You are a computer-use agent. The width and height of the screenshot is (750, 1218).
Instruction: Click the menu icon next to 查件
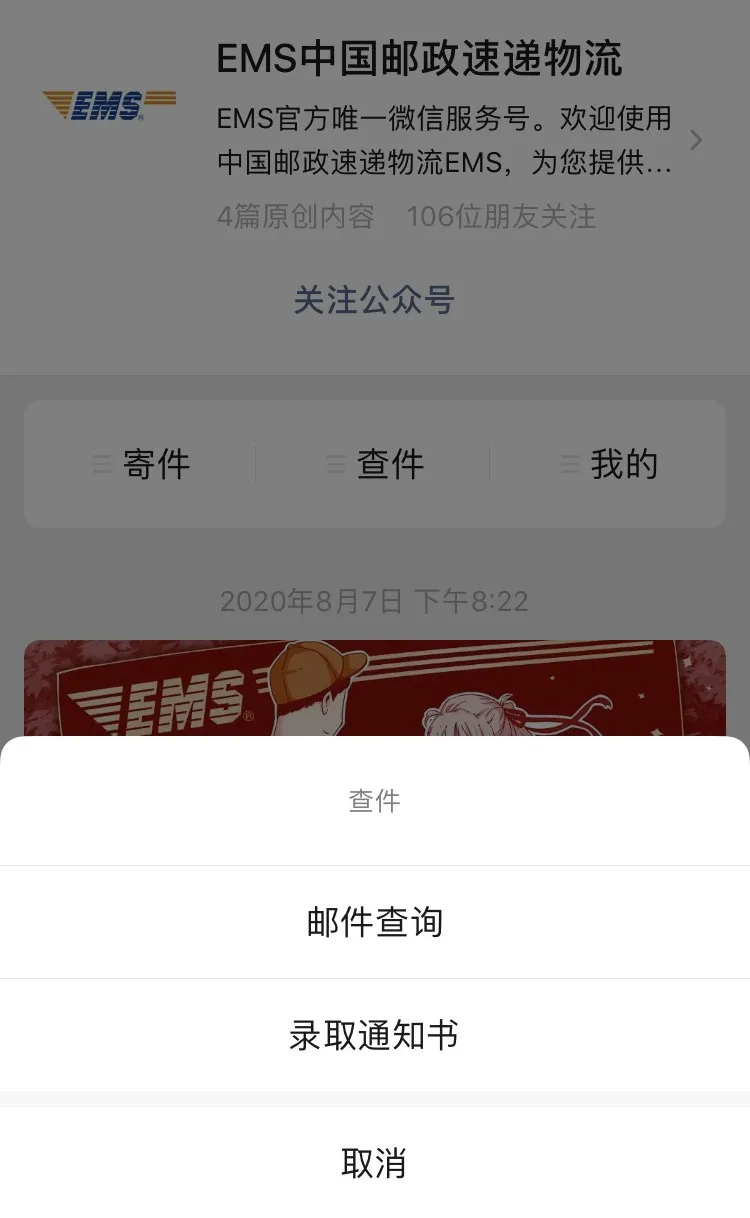click(335, 464)
